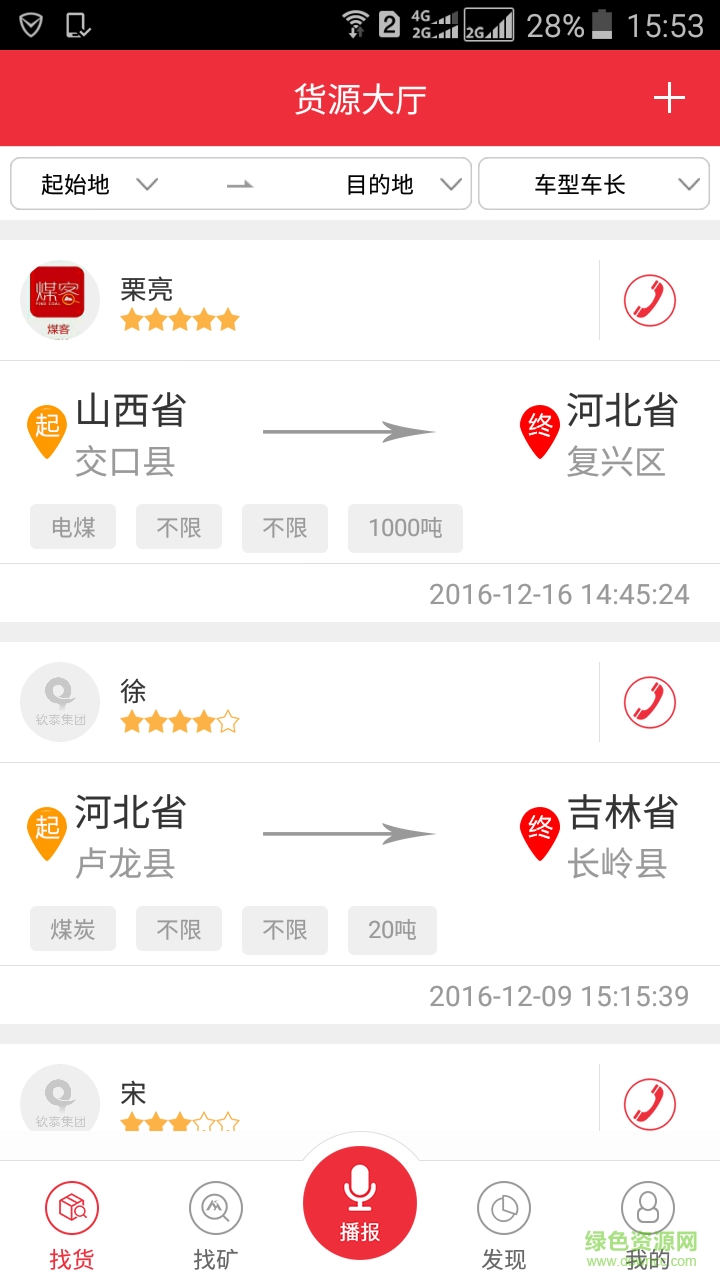Call 栗亮 using the red phone icon
This screenshot has height=1280, width=720.
pyautogui.click(x=649, y=300)
